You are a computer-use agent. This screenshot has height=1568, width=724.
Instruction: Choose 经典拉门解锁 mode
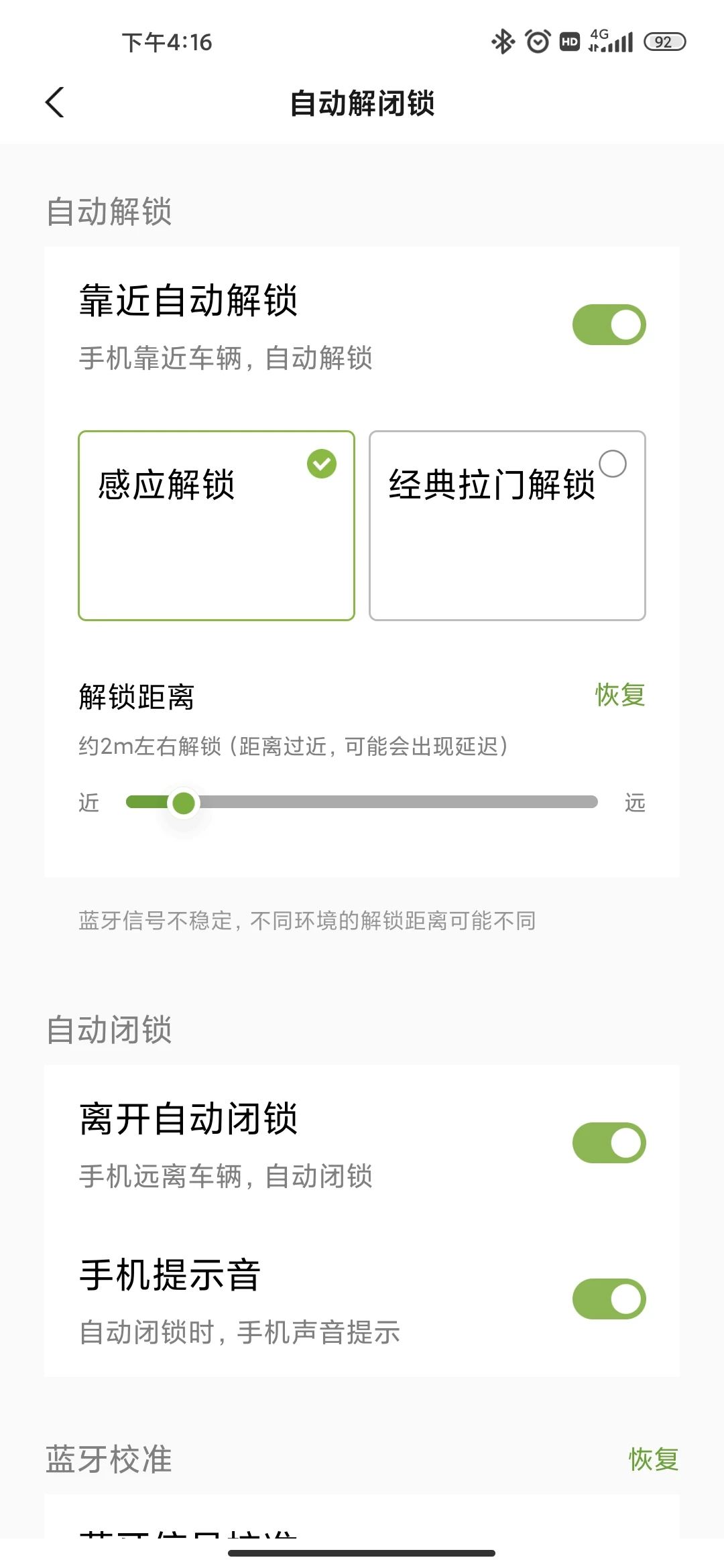click(x=507, y=525)
